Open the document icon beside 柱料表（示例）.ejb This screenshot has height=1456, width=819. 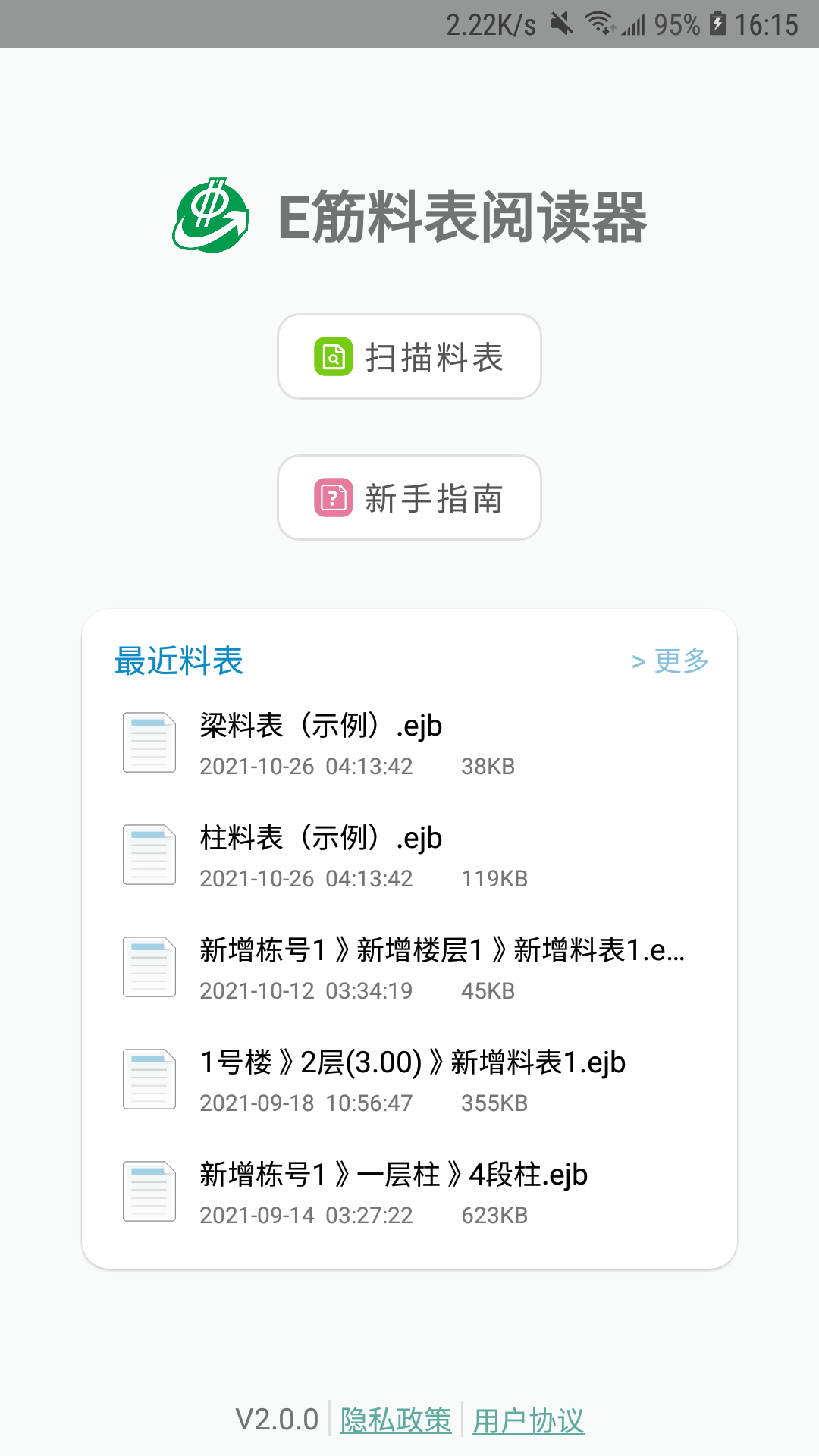[149, 854]
